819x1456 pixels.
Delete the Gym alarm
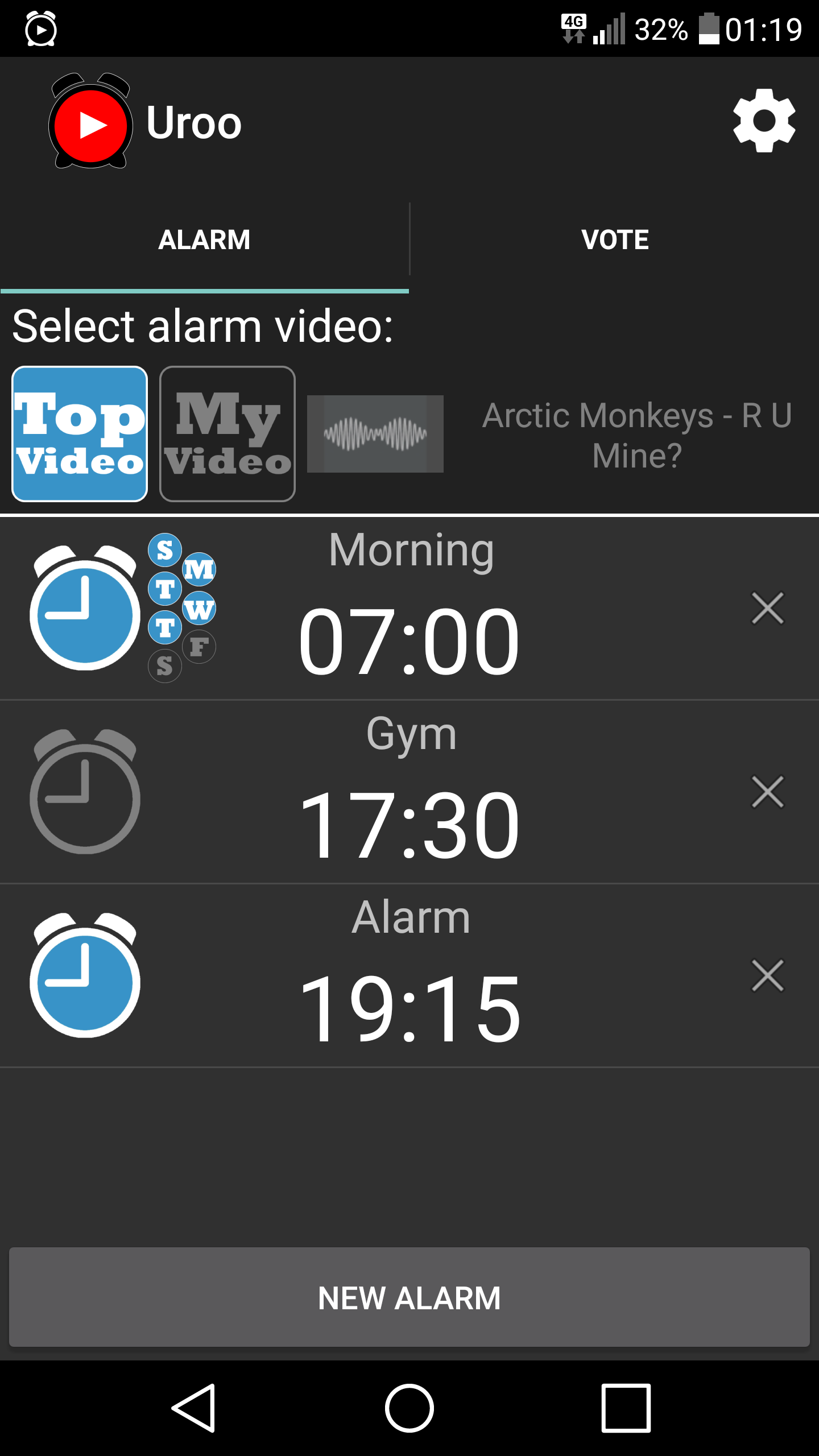[768, 792]
